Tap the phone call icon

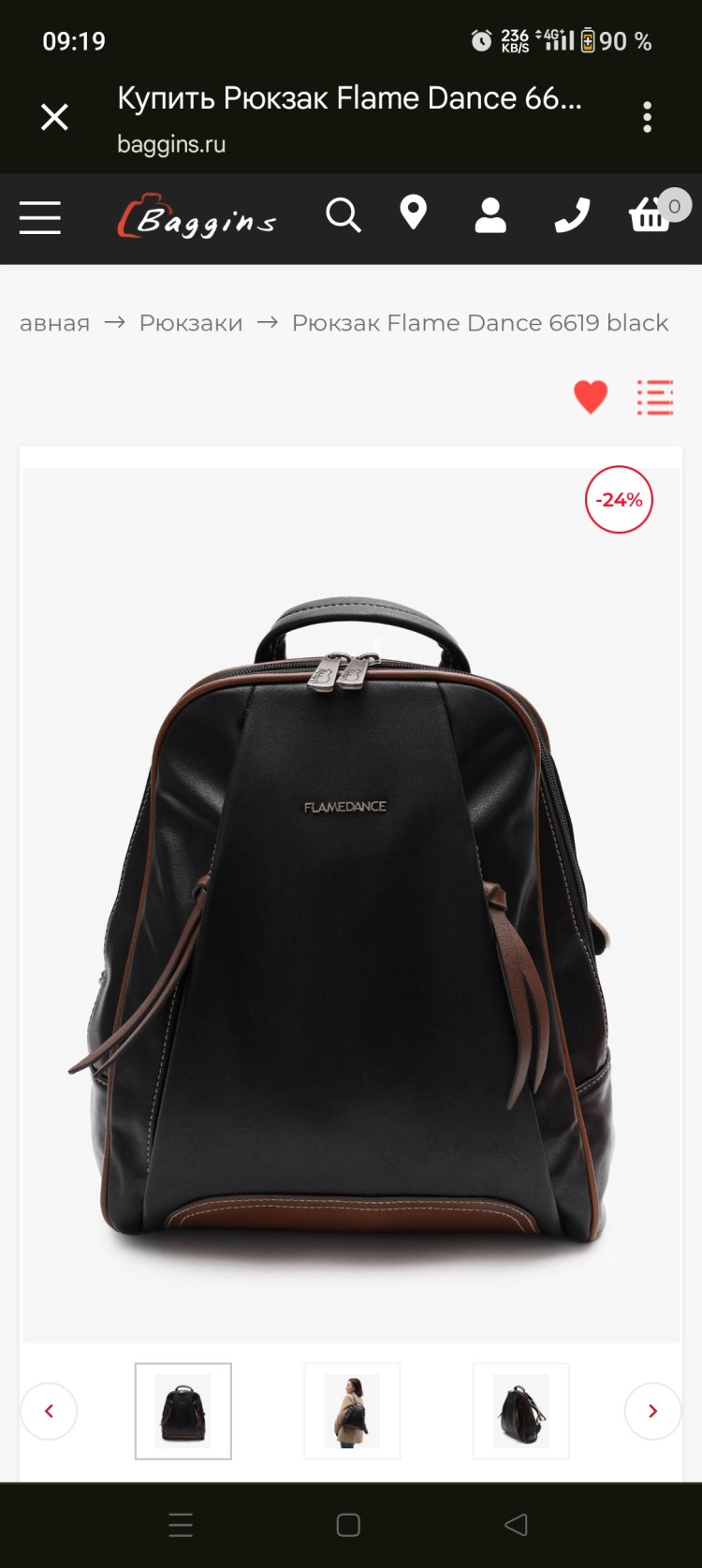571,215
